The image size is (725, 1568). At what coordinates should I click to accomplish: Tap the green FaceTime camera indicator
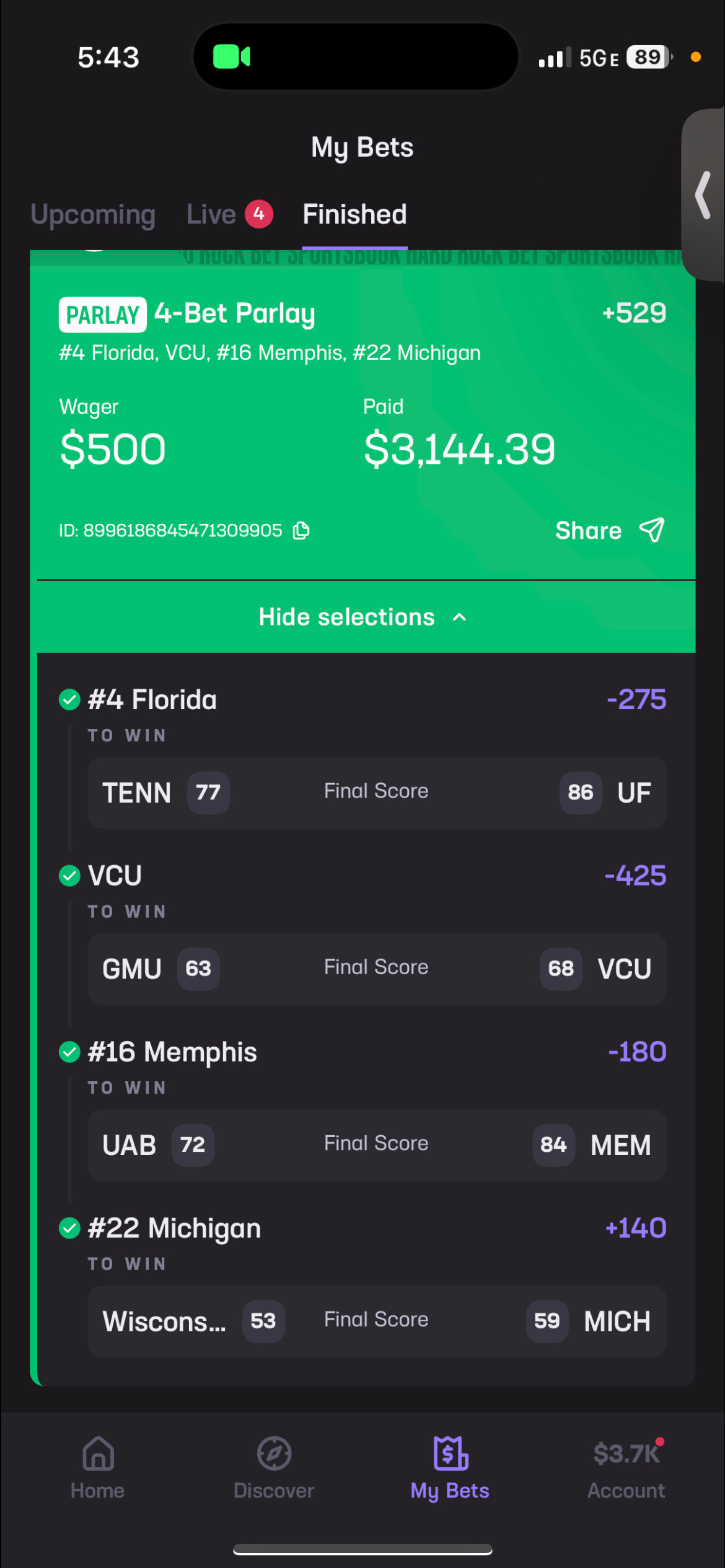[231, 57]
